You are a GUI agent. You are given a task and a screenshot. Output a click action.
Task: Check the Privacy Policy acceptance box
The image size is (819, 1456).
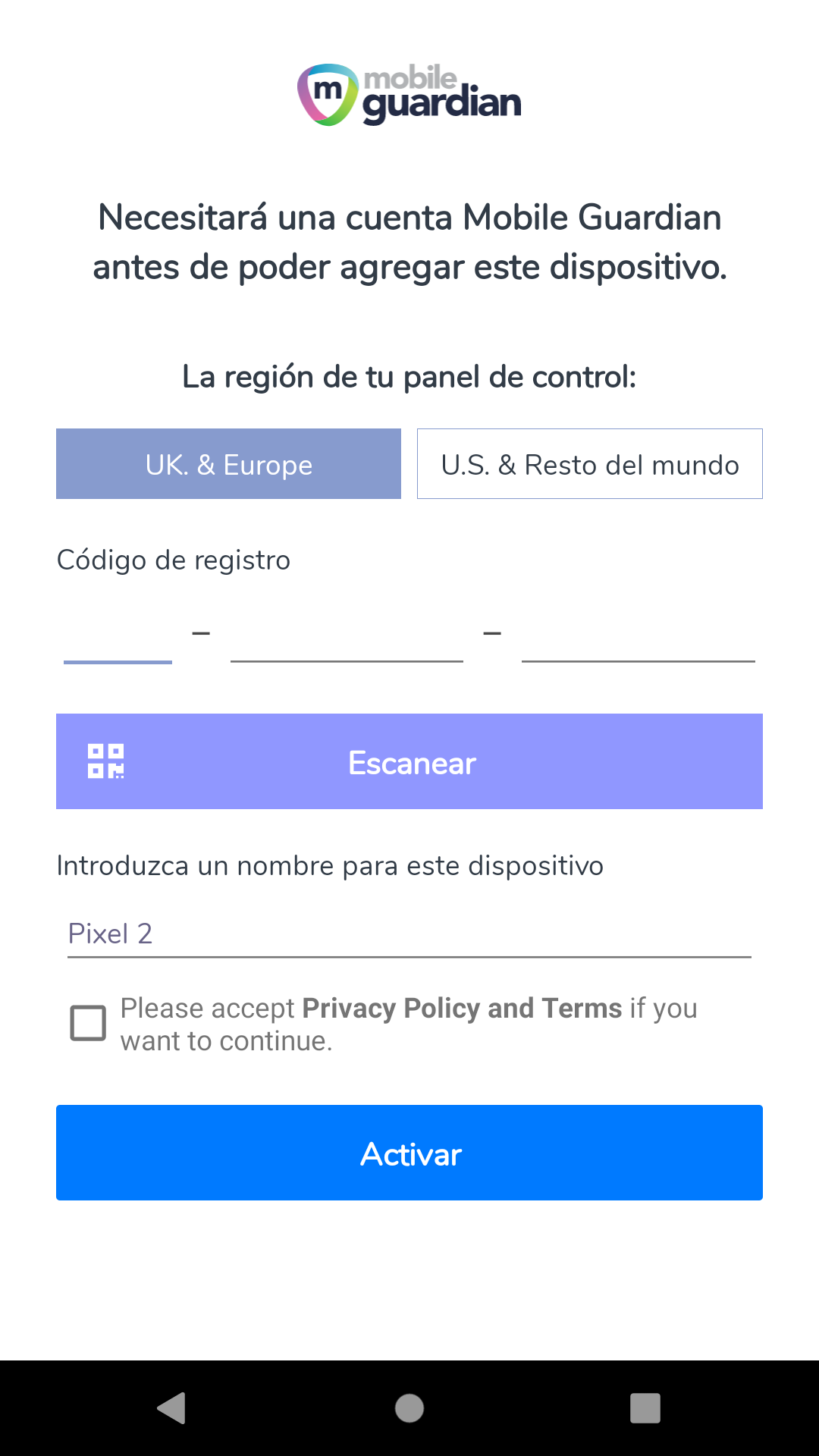click(88, 1023)
